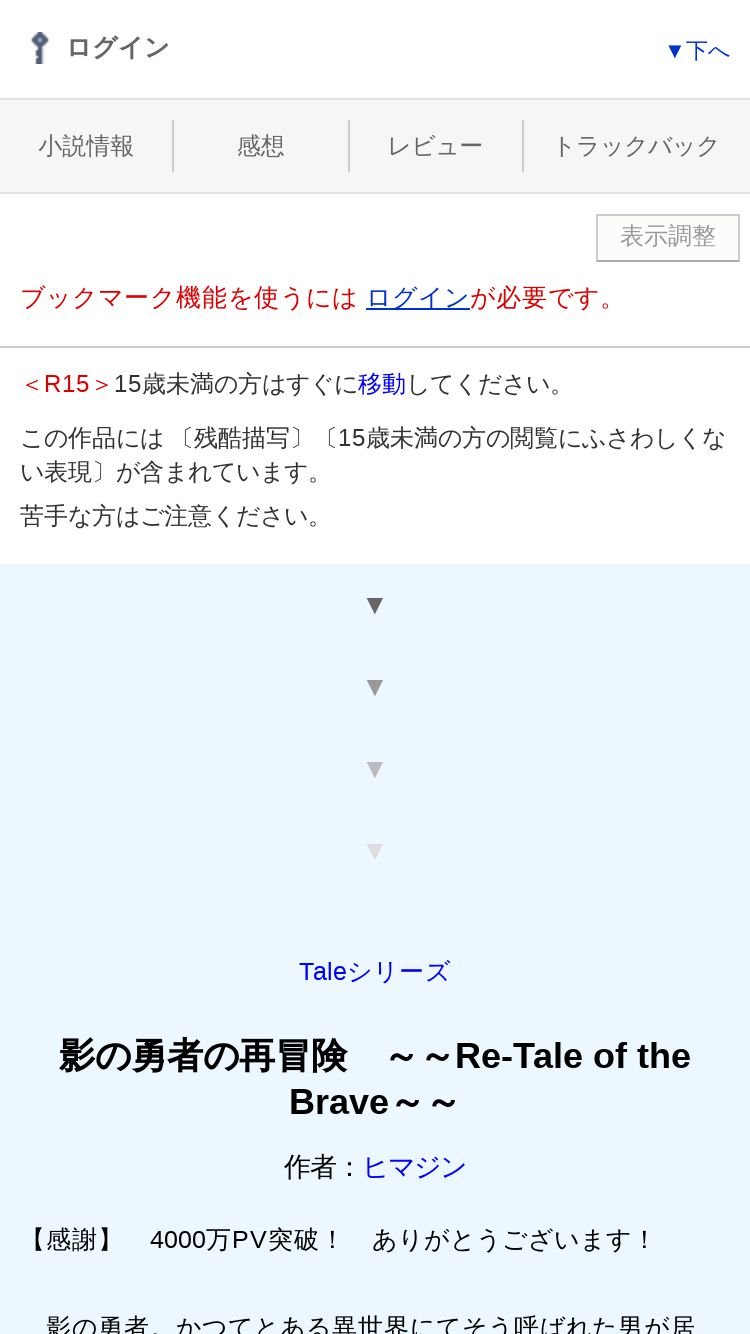
Task: Jump to the bottom via ▼下へ
Action: click(698, 50)
